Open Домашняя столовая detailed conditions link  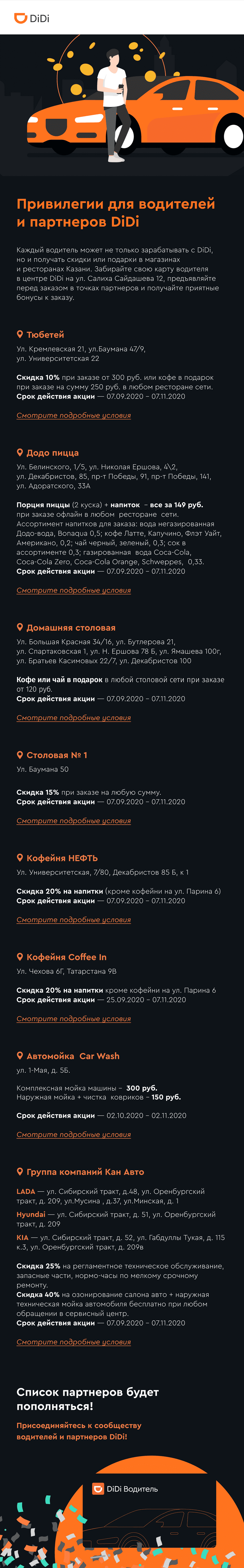(74, 718)
